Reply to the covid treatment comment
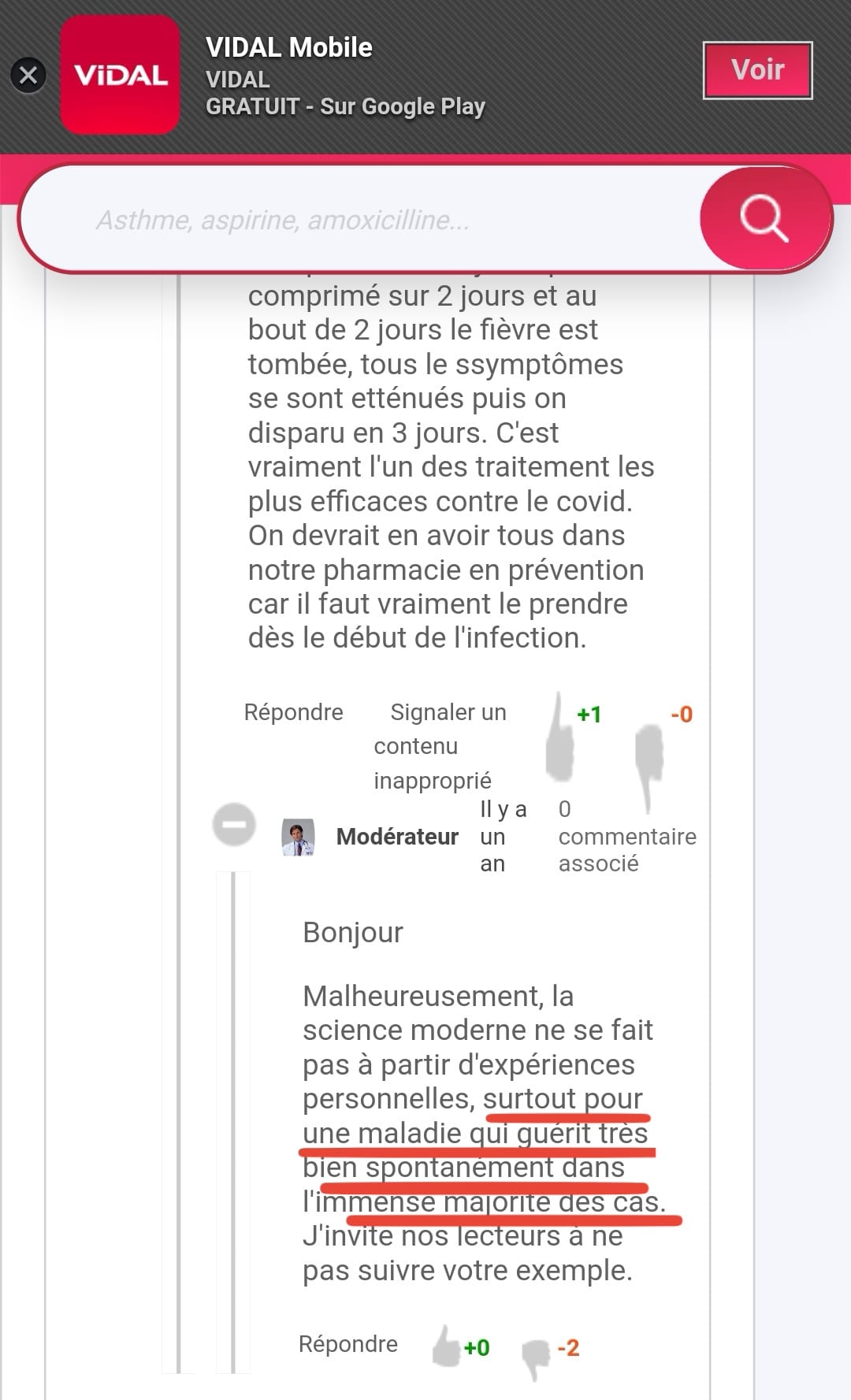 point(293,712)
